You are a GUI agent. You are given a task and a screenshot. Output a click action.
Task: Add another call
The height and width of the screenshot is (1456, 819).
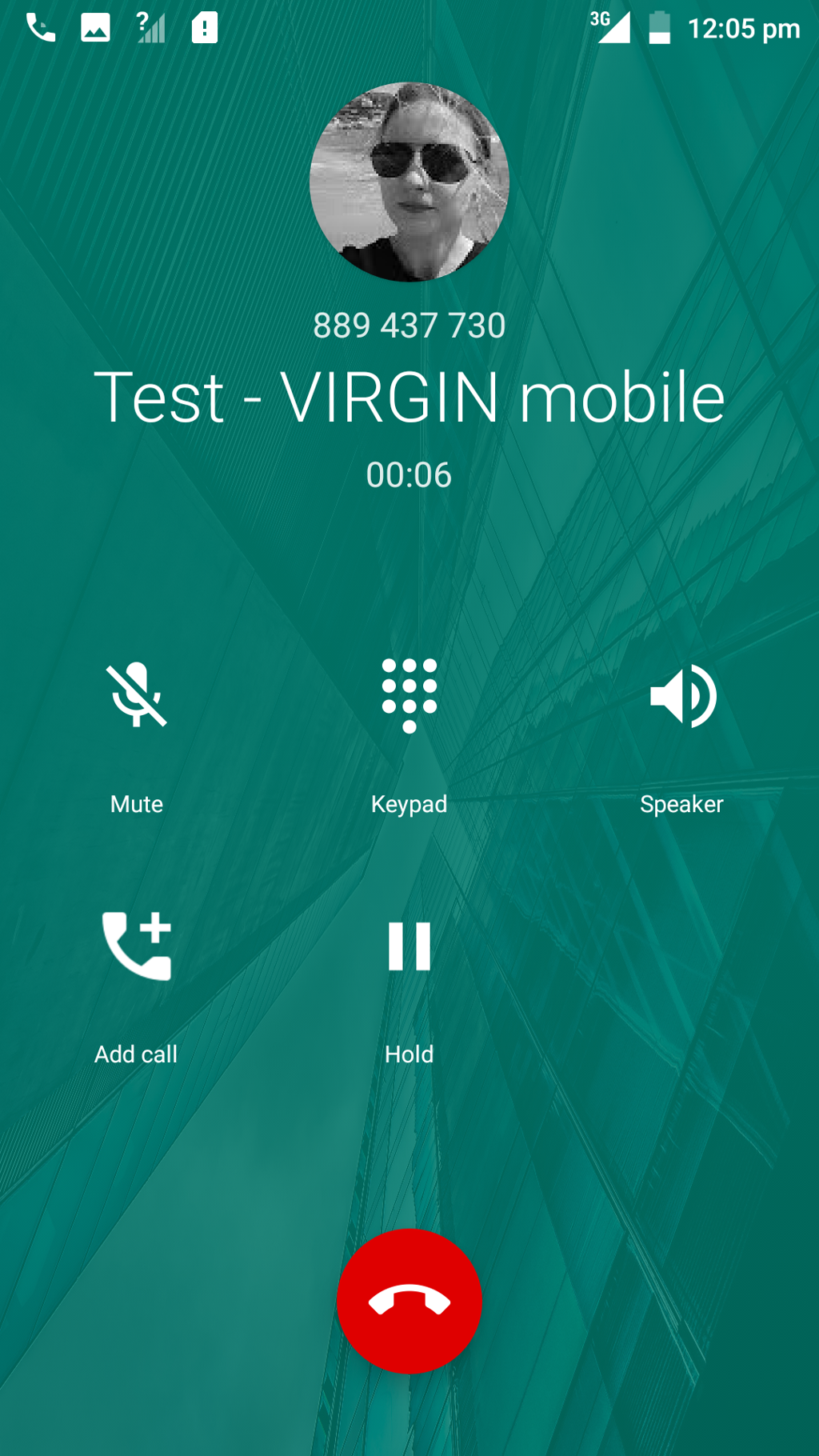coord(137,946)
